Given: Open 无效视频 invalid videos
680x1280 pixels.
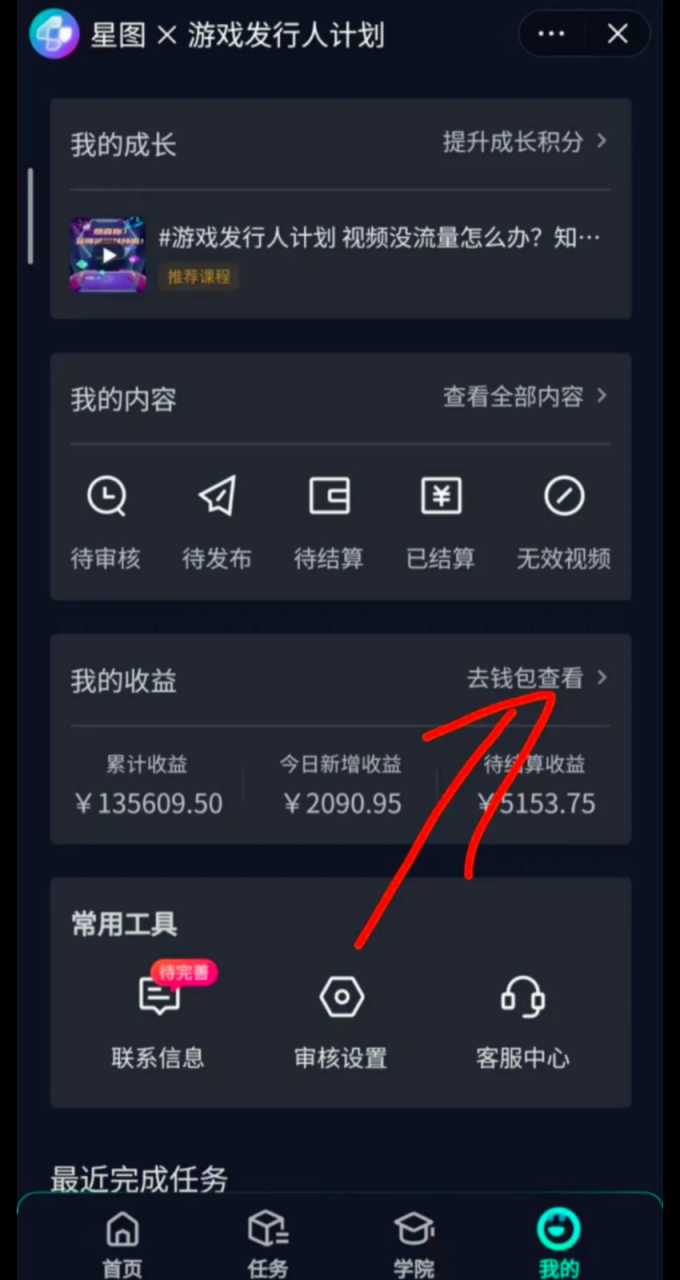Looking at the screenshot, I should click(563, 522).
